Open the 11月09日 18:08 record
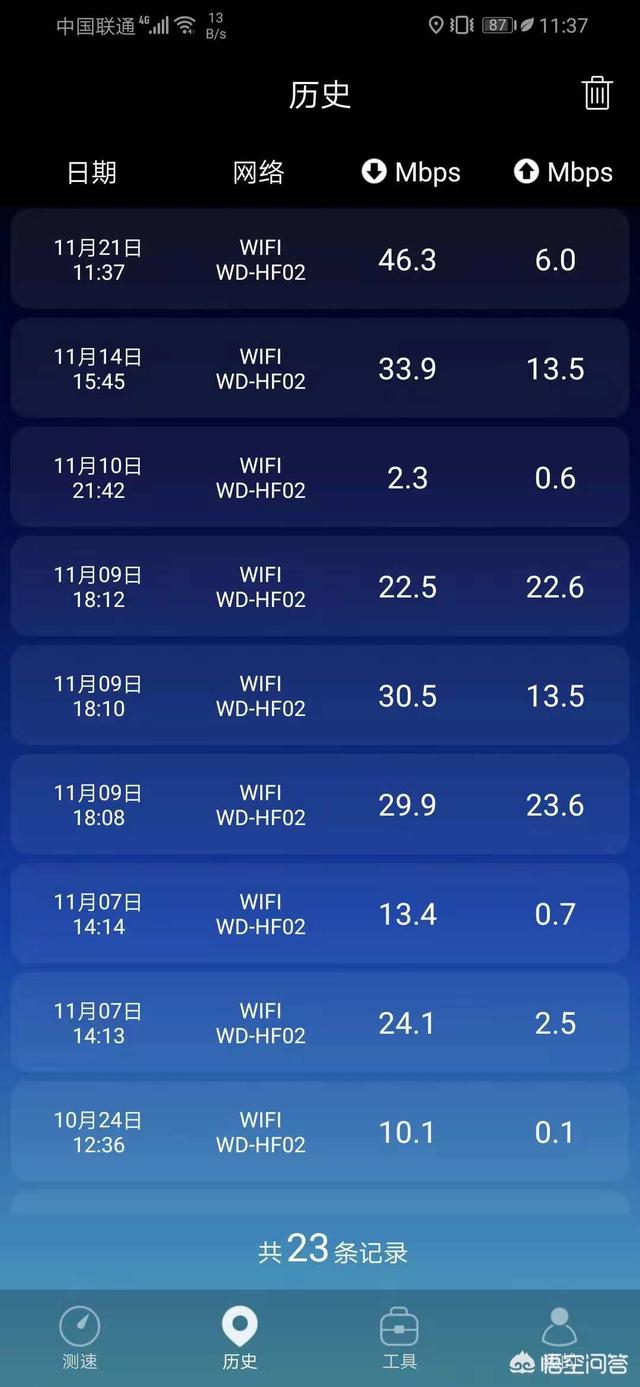 click(320, 804)
